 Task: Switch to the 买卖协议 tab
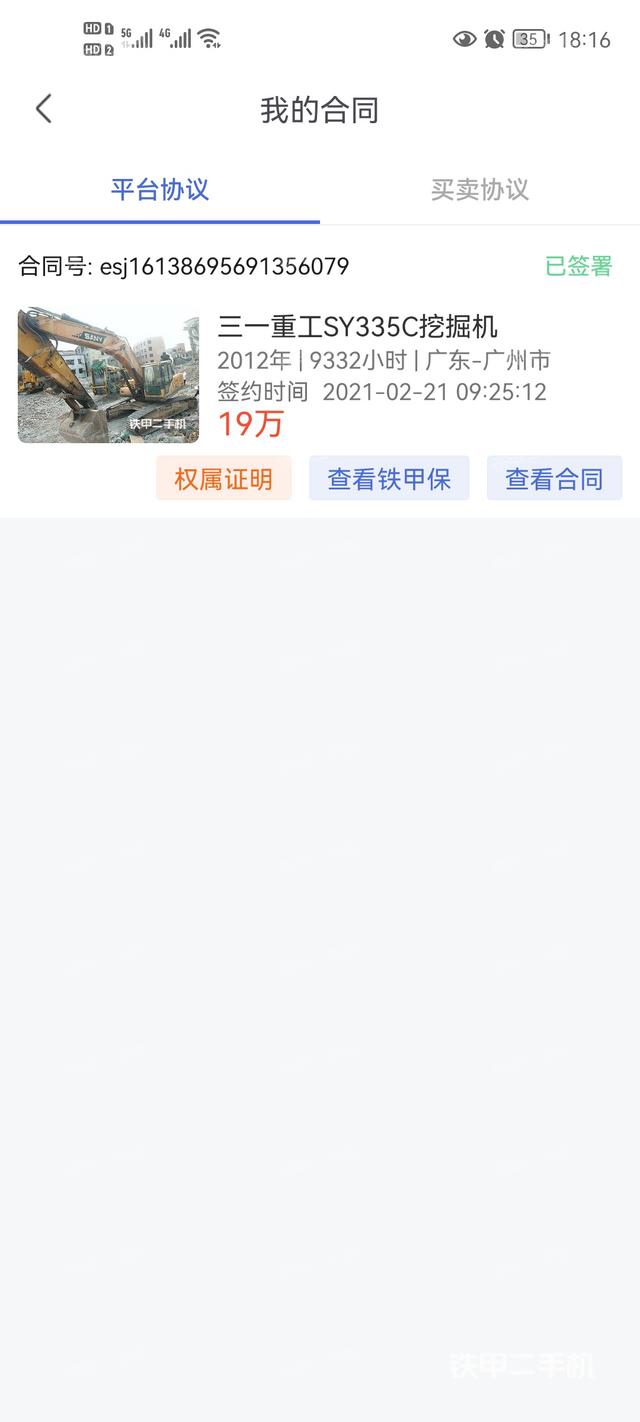(479, 190)
